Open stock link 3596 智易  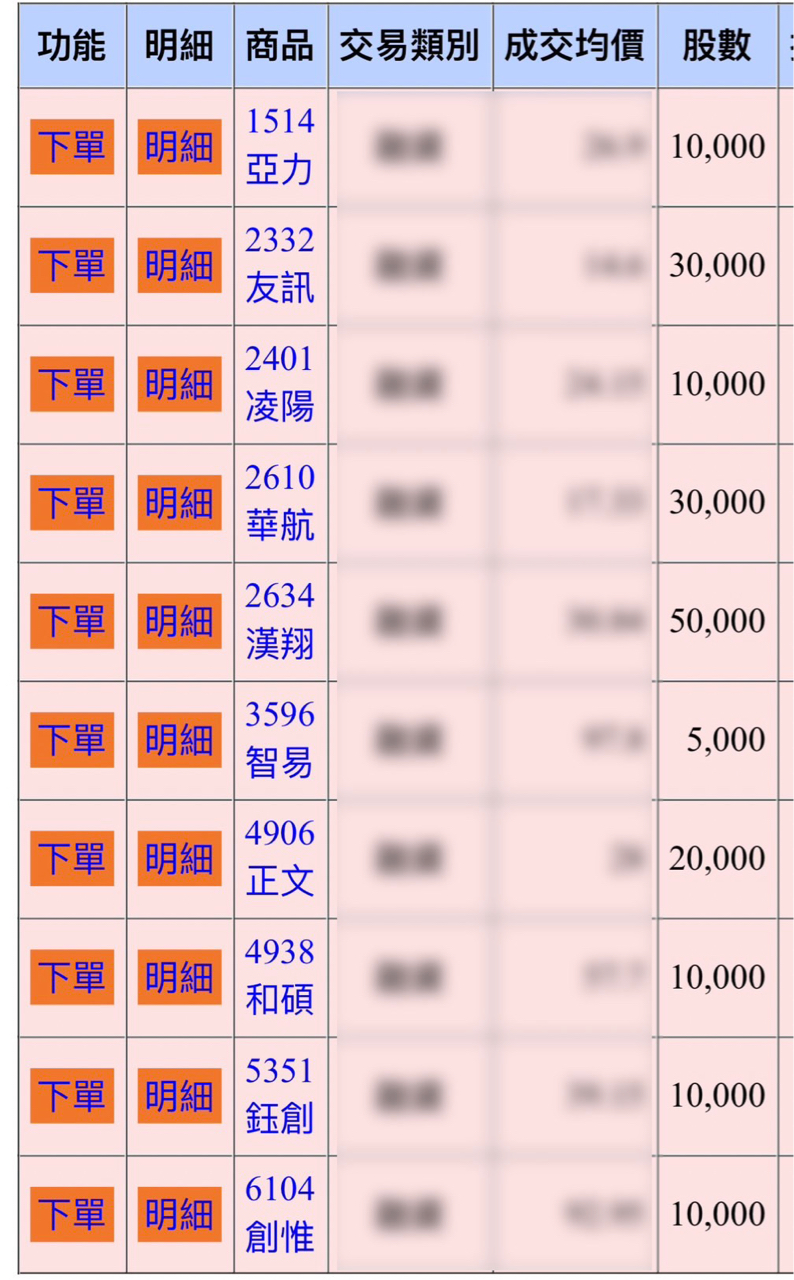click(280, 740)
